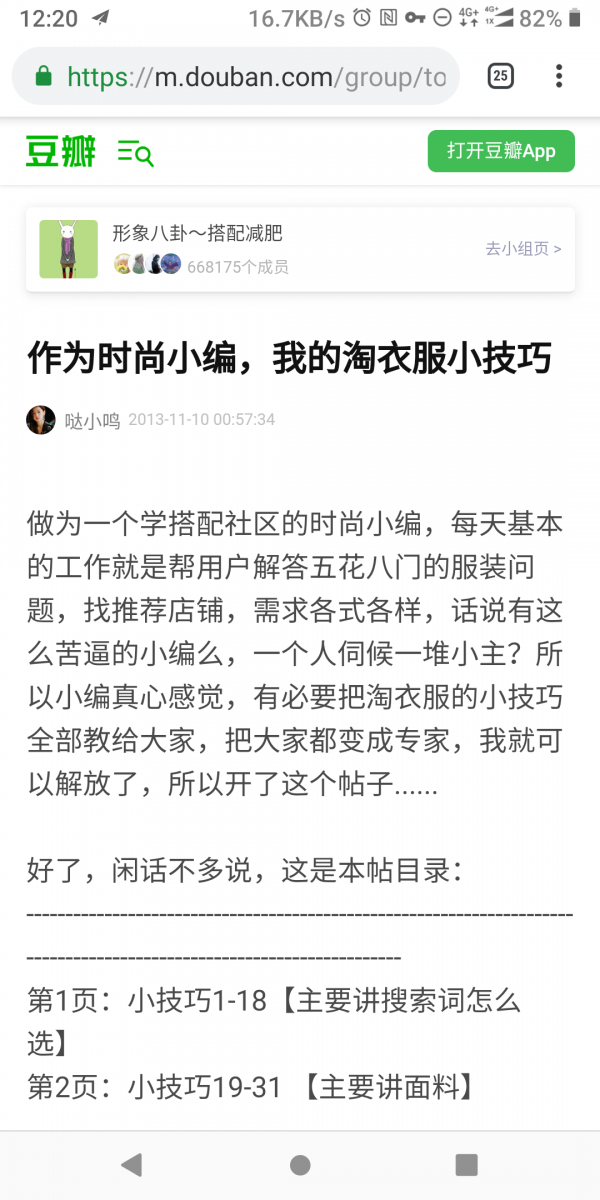Open the 形象八卦～搭配减肥 group card
The height and width of the screenshot is (1200, 600).
point(300,249)
